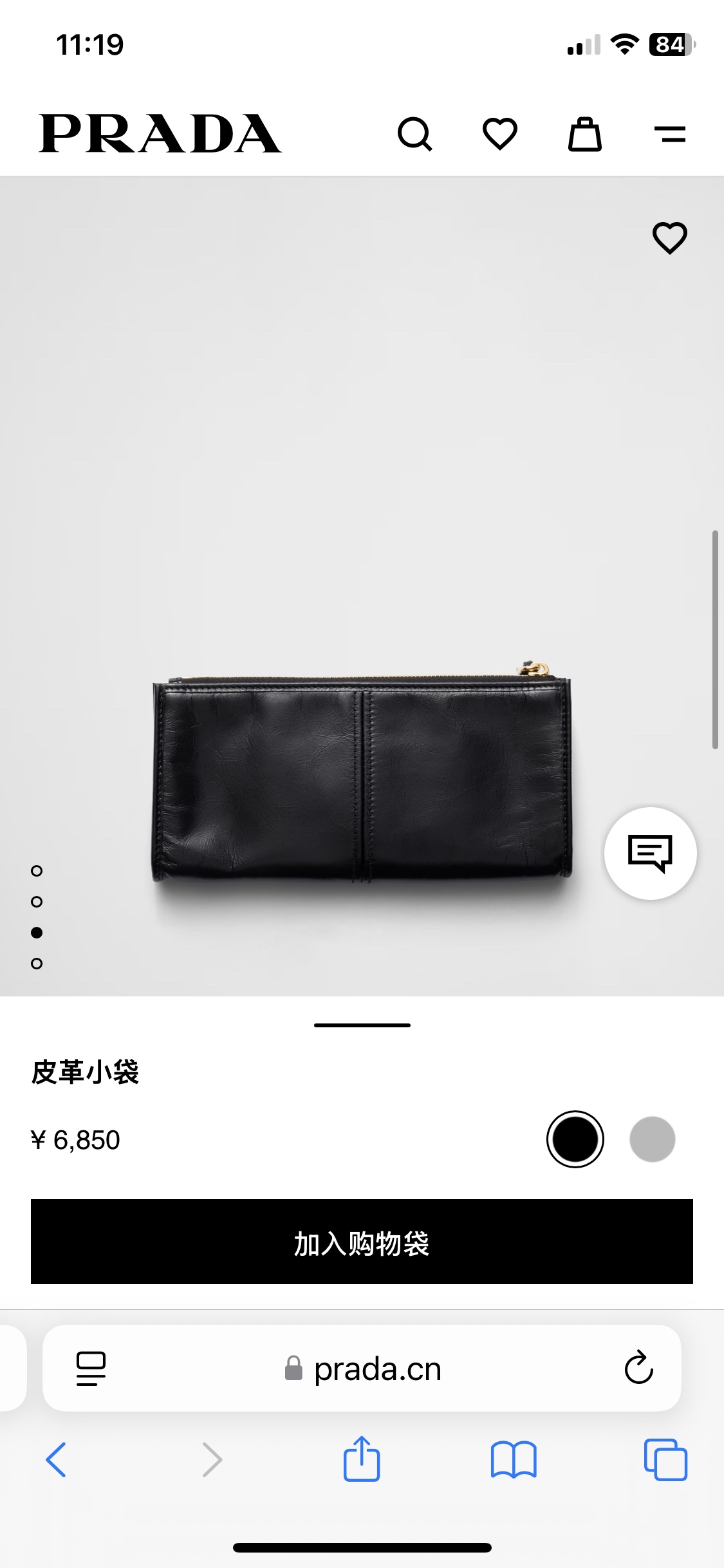
Task: Share this page
Action: 362,1459
